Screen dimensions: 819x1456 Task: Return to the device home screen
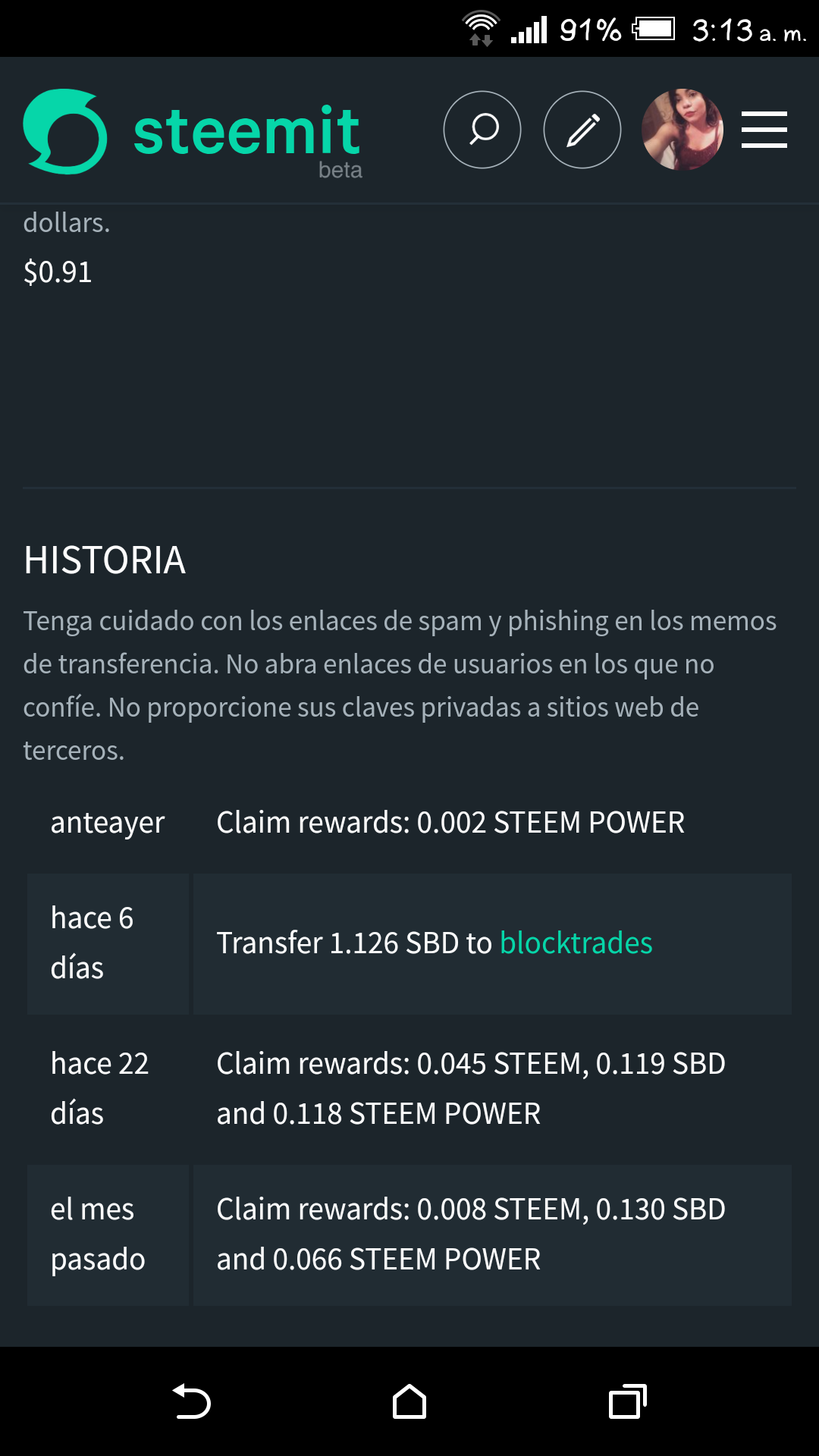point(409,1401)
